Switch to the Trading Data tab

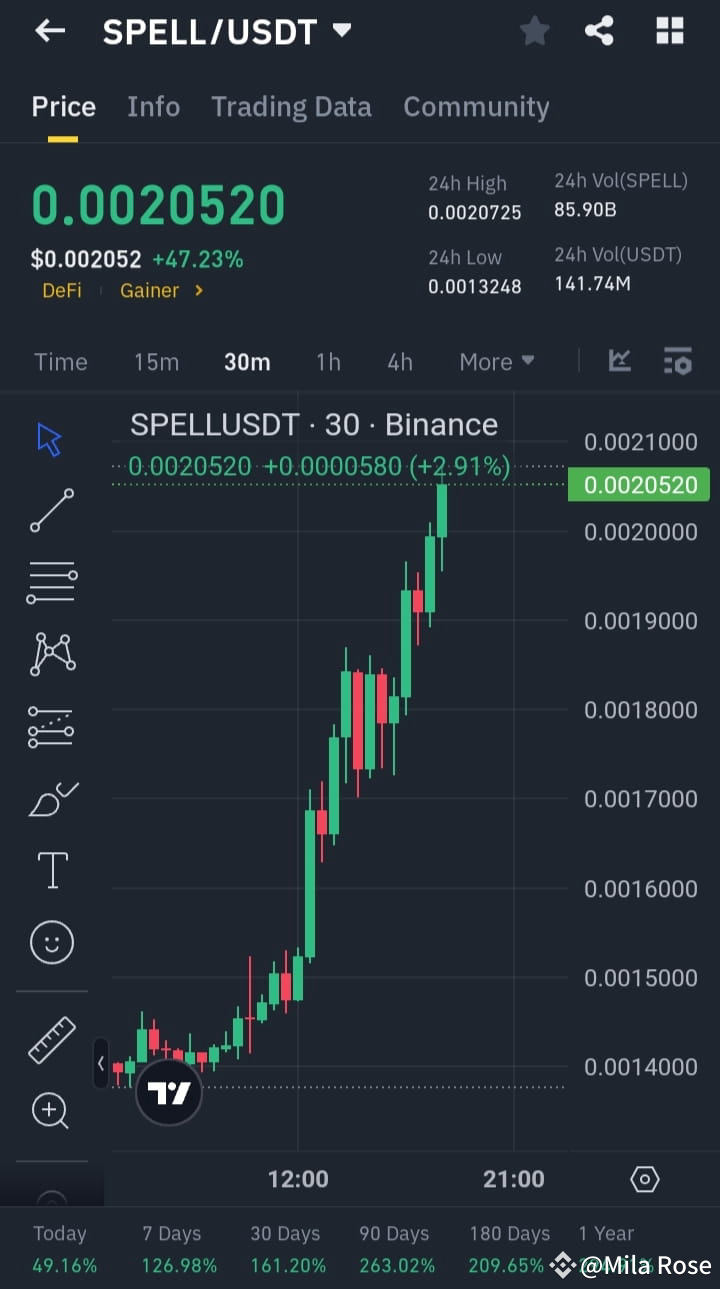coord(291,107)
